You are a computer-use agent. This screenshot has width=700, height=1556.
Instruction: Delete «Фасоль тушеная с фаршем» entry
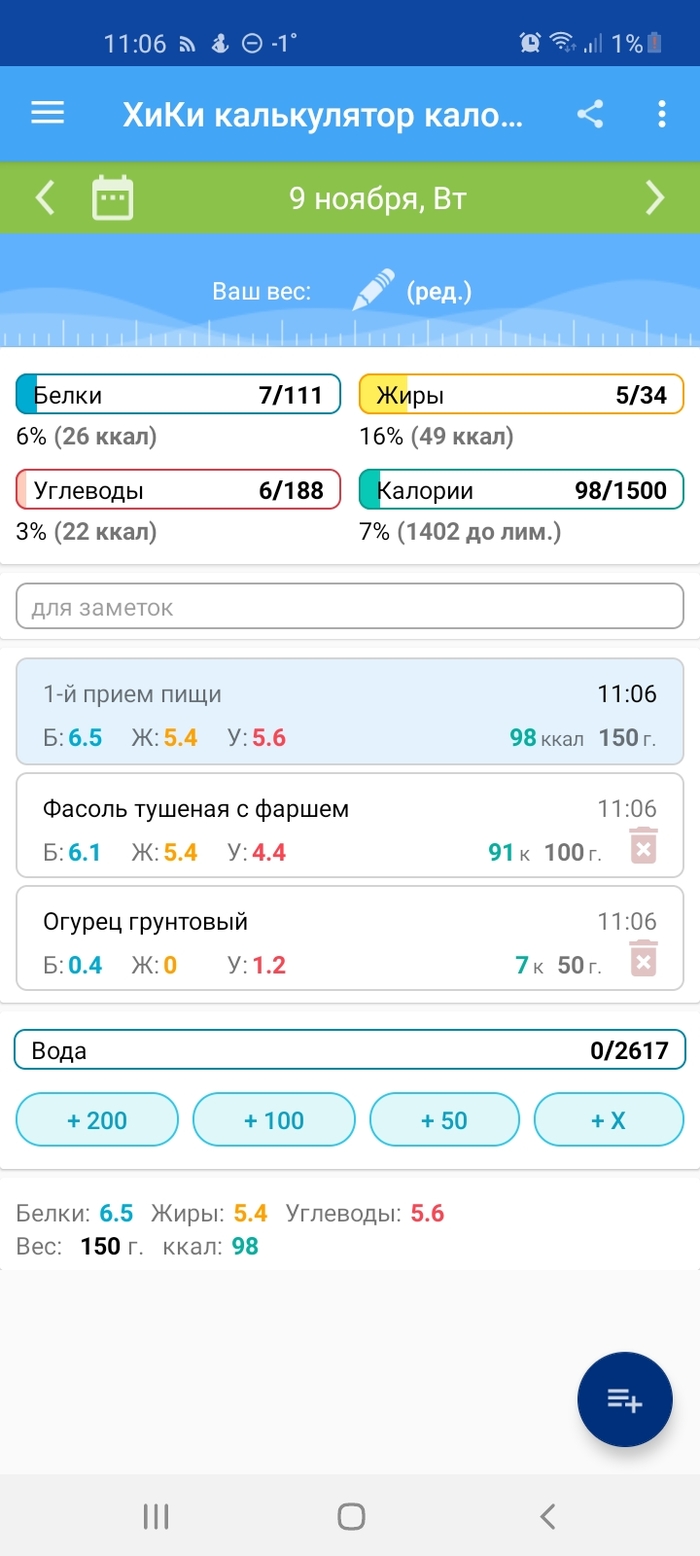644,846
